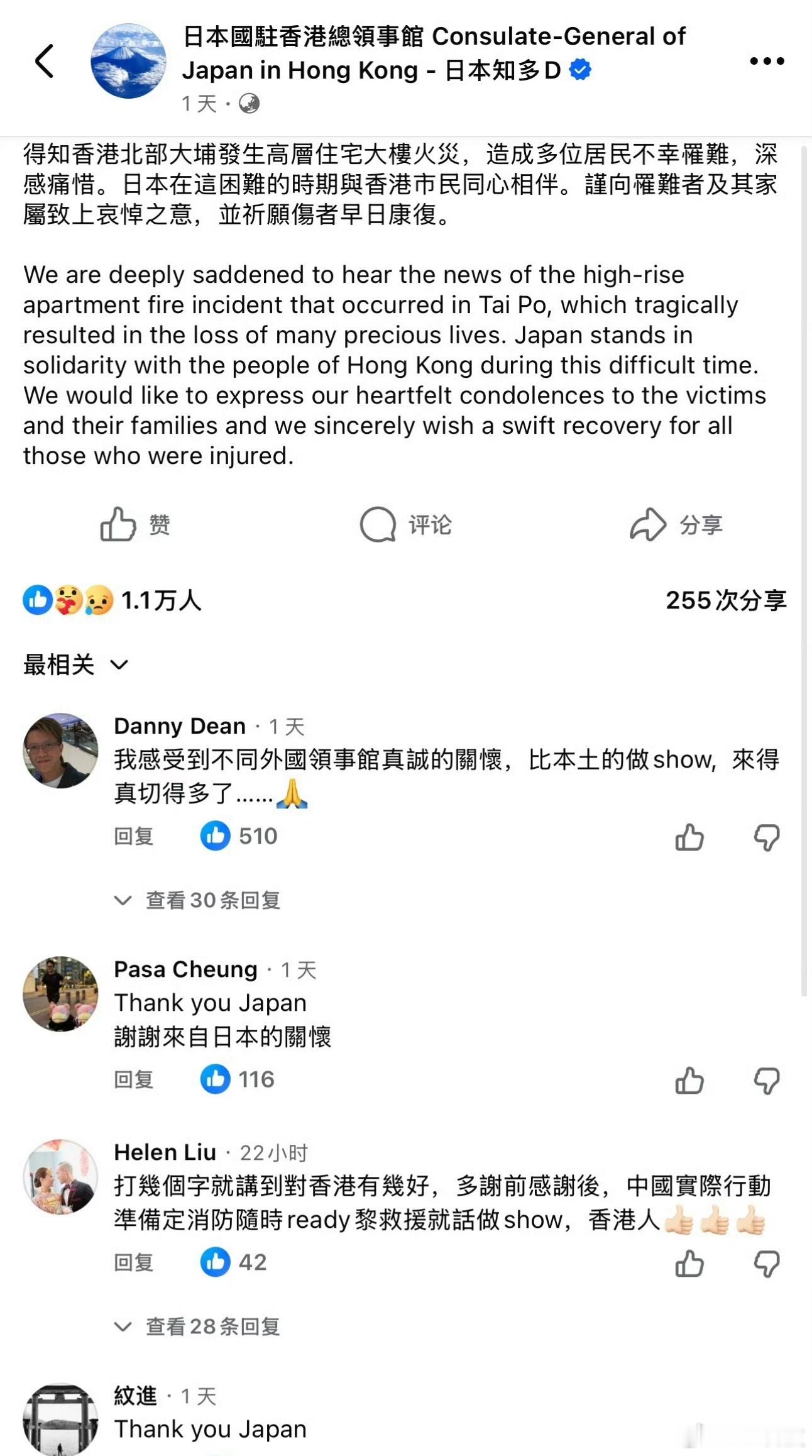This screenshot has height=1456, width=812.
Task: Thumbs-up Danny Dean's comment
Action: pyautogui.click(x=689, y=836)
